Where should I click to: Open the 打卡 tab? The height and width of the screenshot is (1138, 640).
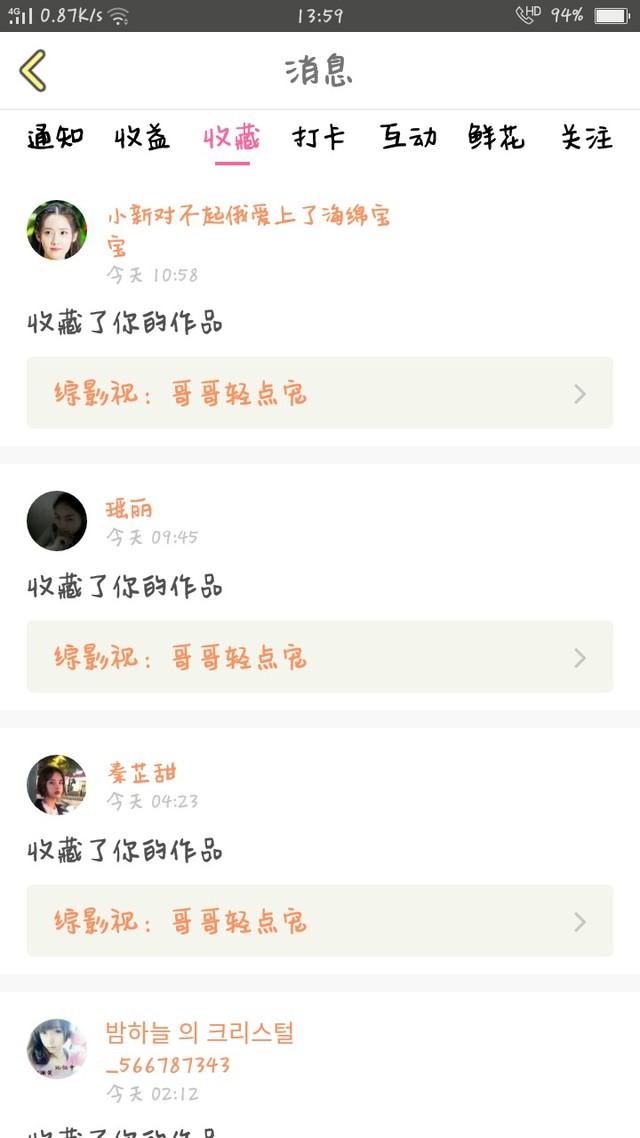pos(319,138)
